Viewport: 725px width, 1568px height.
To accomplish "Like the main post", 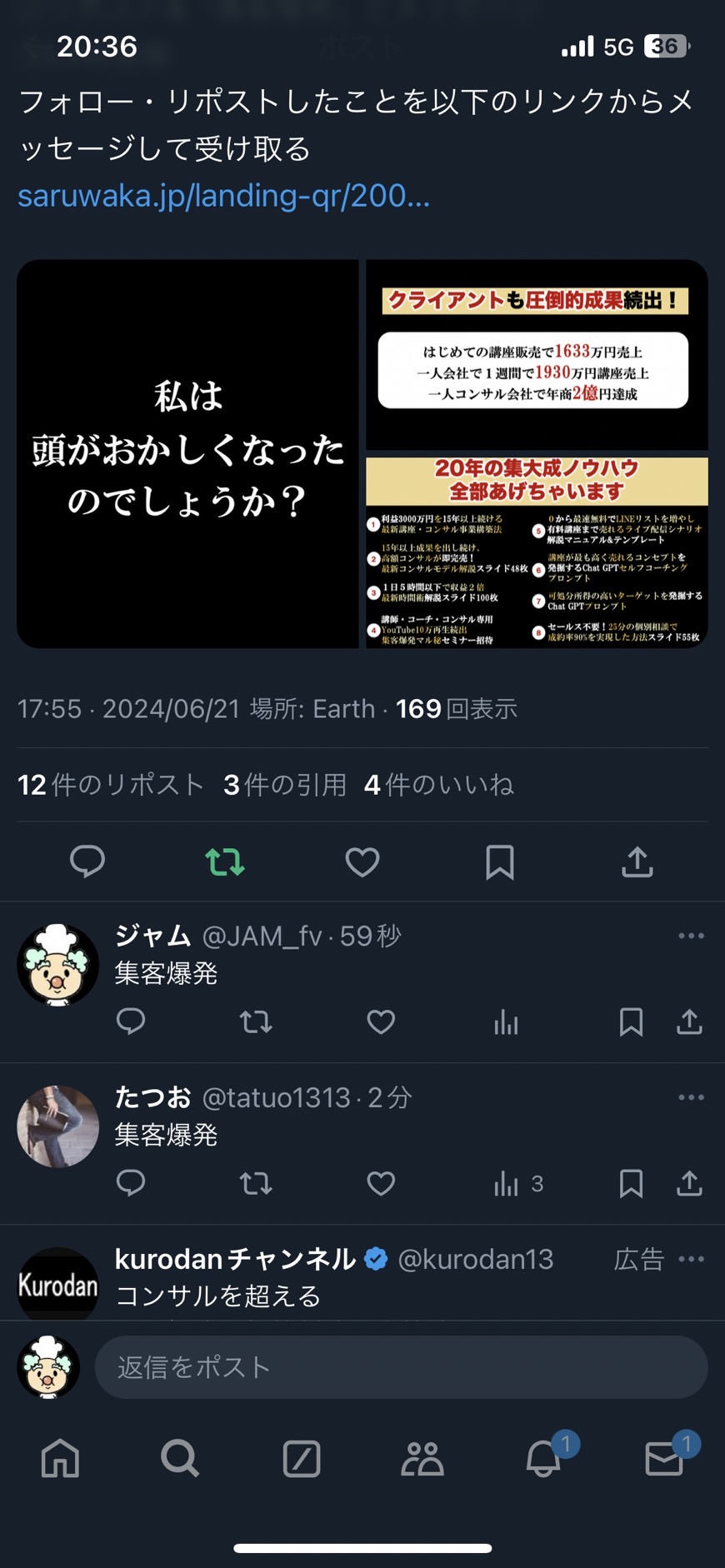I will pyautogui.click(x=362, y=861).
